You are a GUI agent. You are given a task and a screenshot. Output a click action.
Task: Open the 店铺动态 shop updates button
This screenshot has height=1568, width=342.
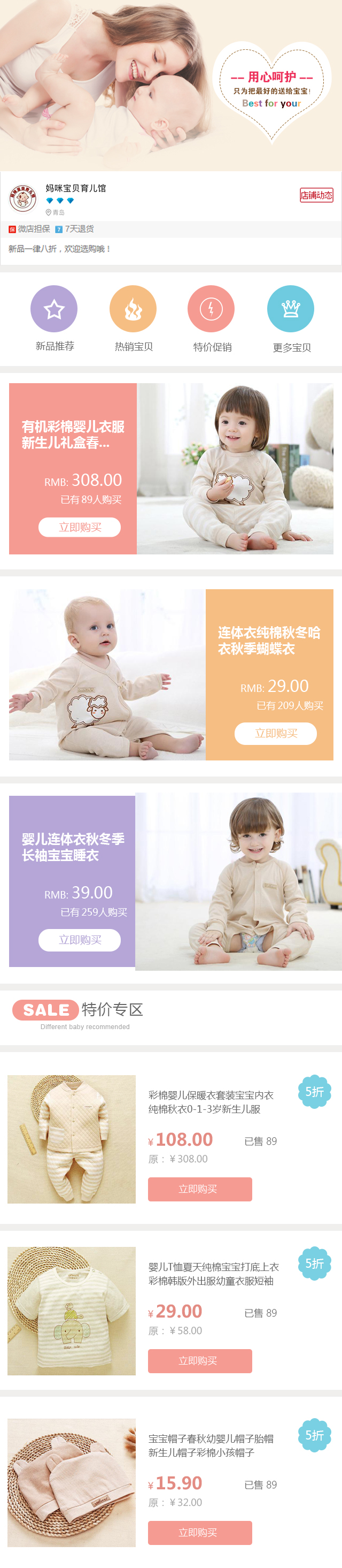click(x=316, y=195)
